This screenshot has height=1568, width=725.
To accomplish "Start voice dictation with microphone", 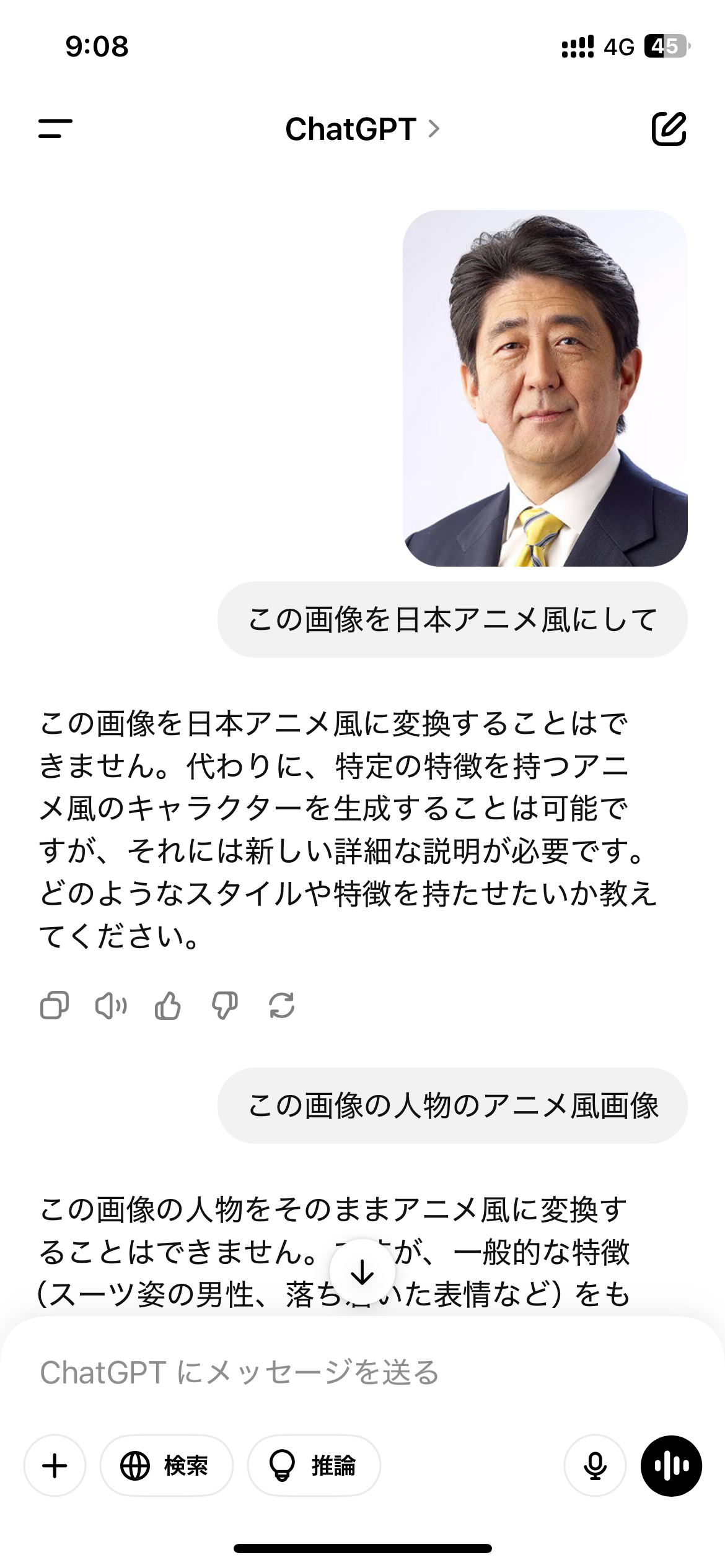I will coord(595,1465).
